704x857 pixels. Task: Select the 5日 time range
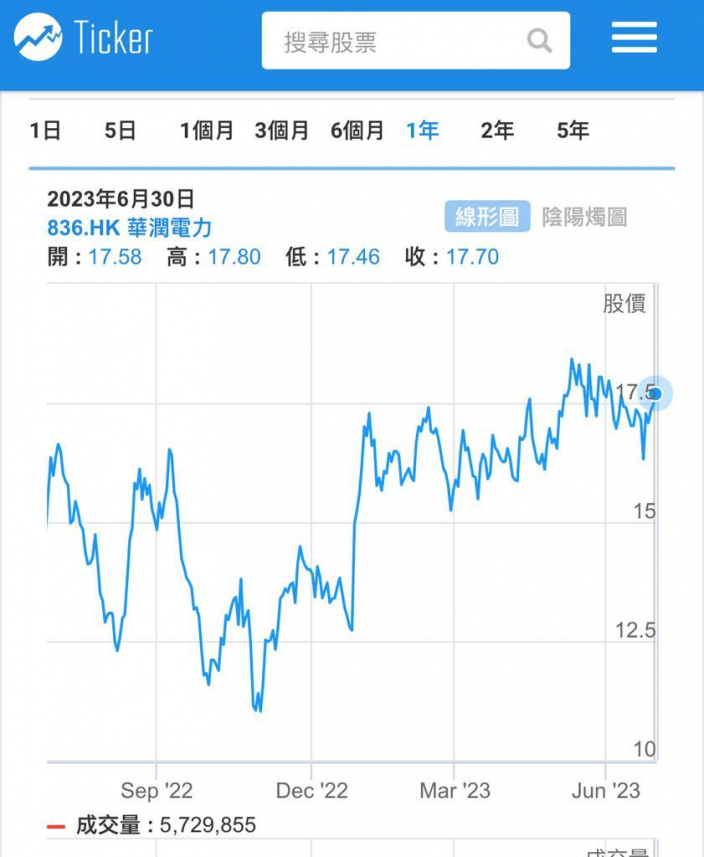point(120,131)
